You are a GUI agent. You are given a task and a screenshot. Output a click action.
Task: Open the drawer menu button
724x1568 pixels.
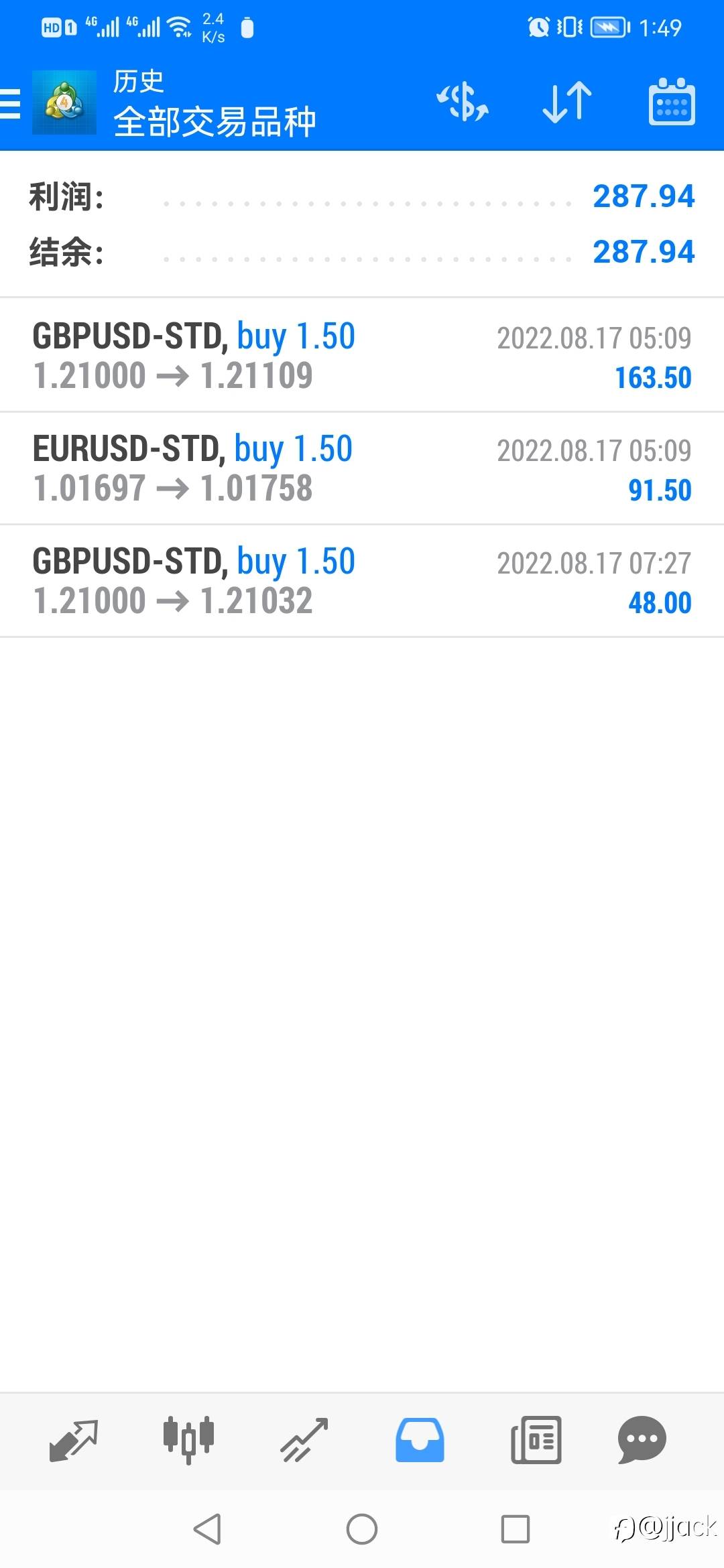click(x=10, y=103)
